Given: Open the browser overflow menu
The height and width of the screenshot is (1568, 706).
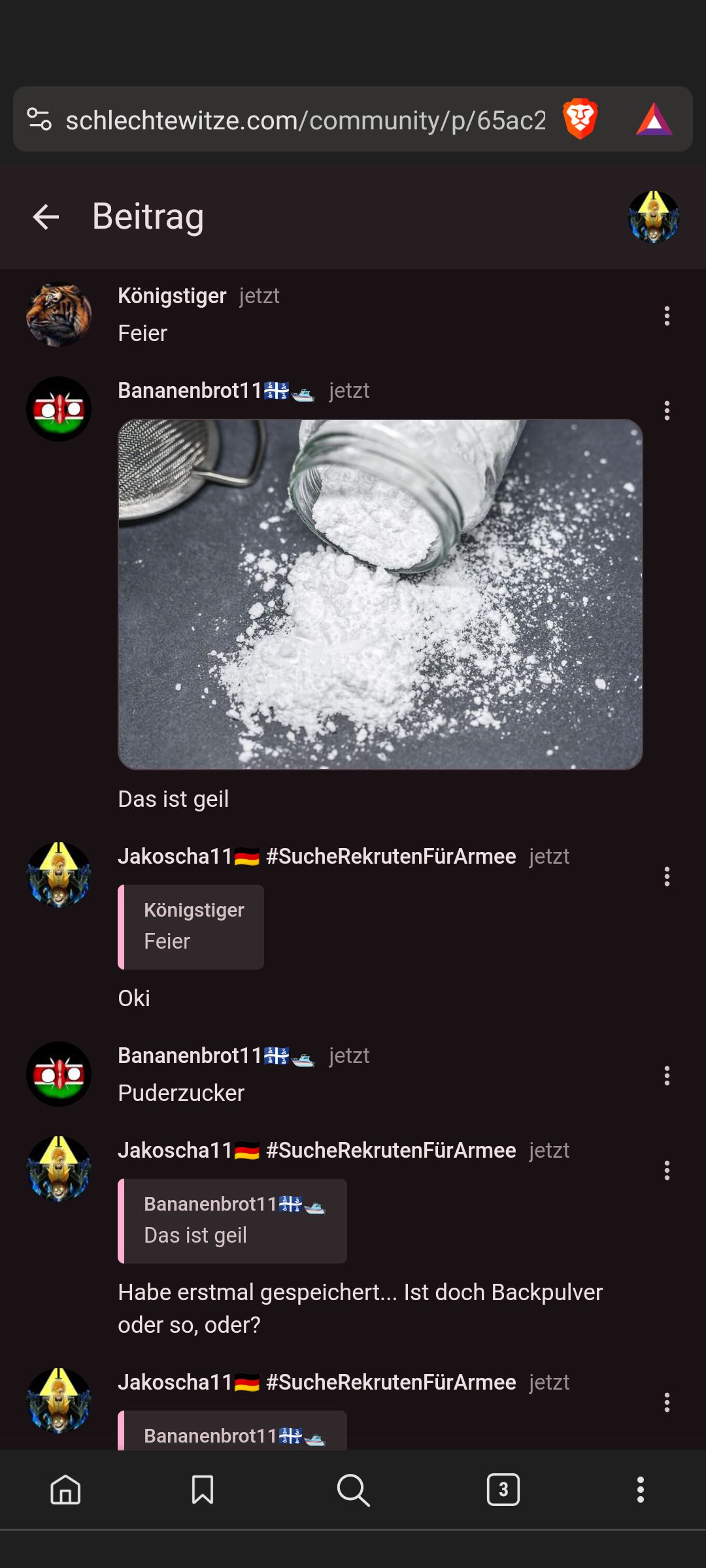Looking at the screenshot, I should [x=641, y=1490].
